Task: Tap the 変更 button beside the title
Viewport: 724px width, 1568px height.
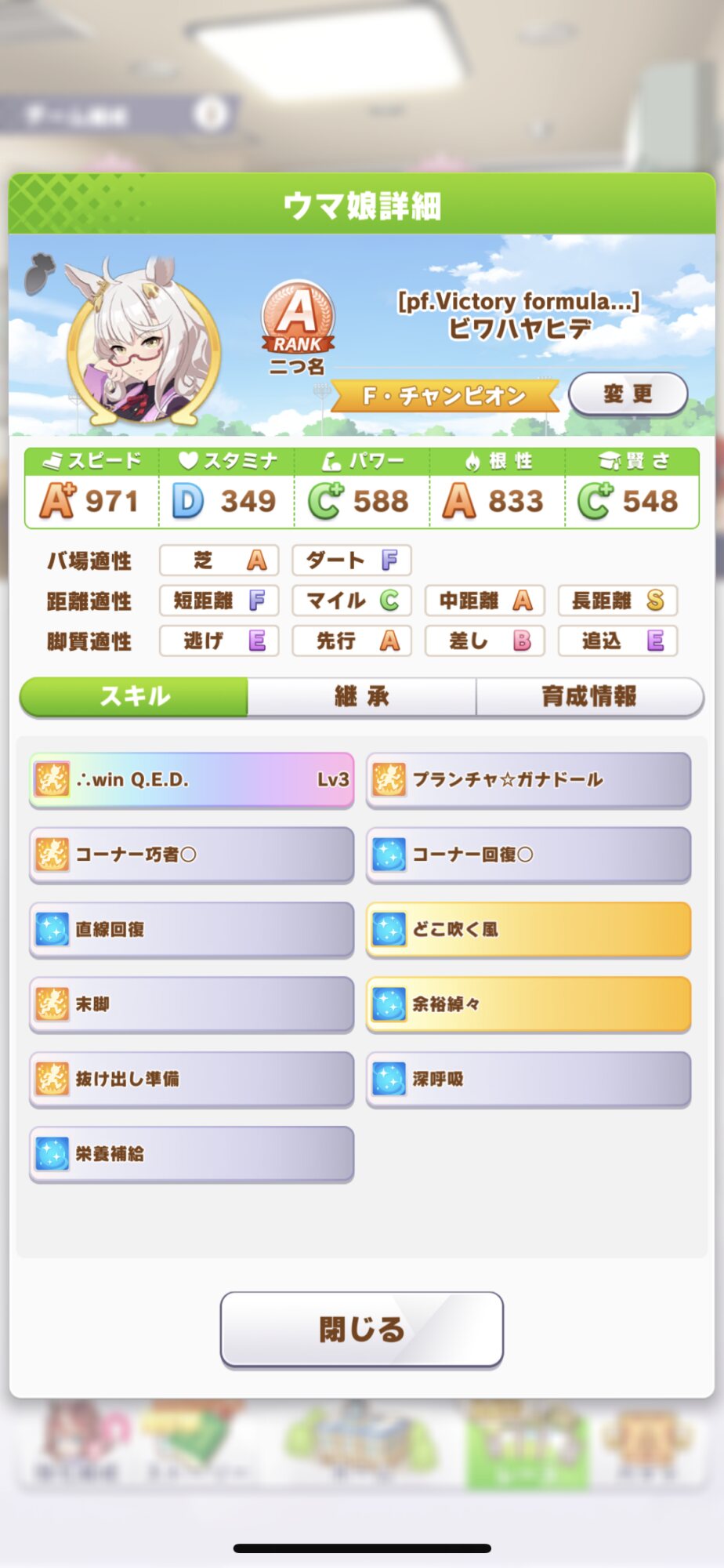Action: point(628,394)
